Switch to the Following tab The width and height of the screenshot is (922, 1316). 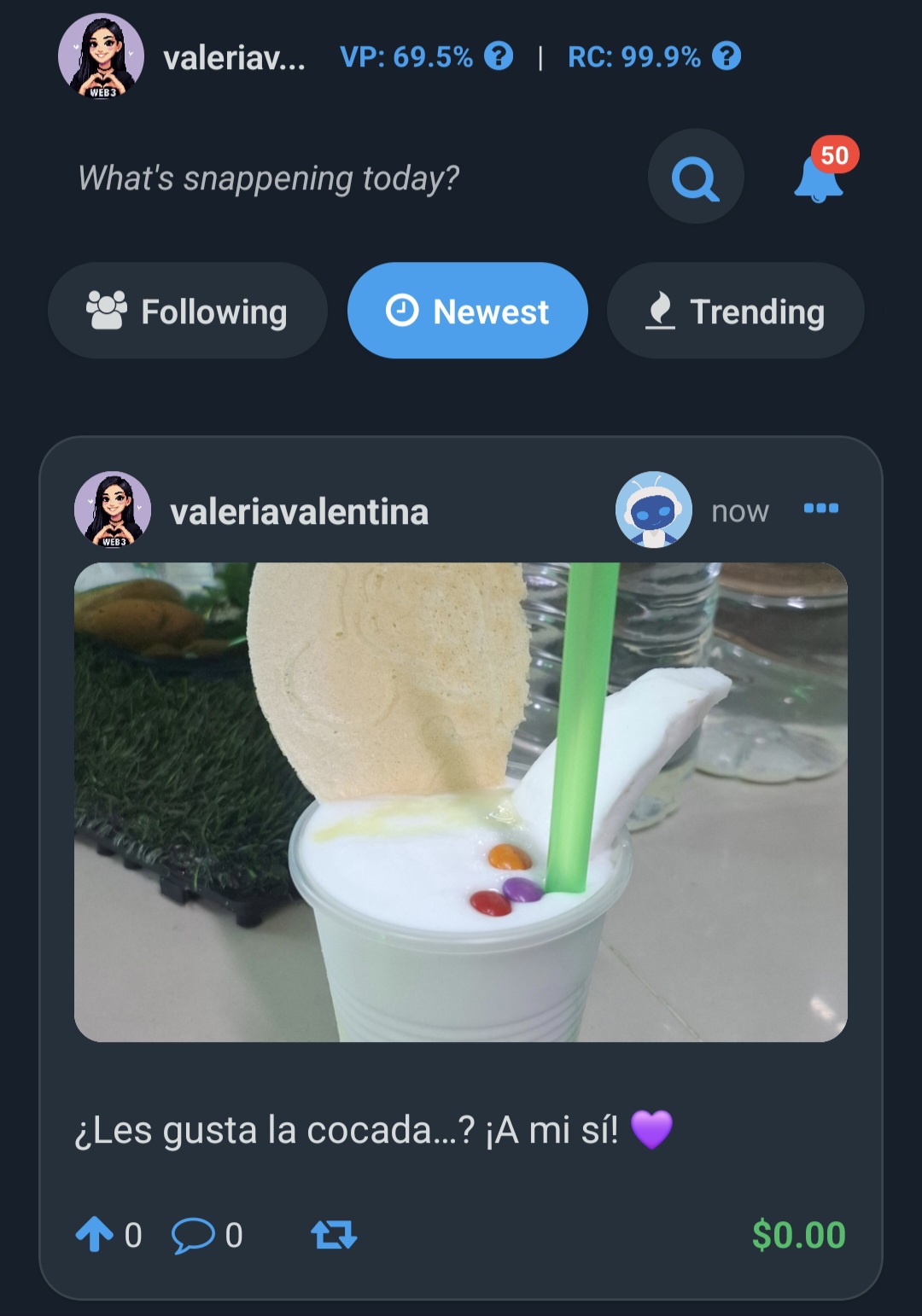tap(188, 312)
